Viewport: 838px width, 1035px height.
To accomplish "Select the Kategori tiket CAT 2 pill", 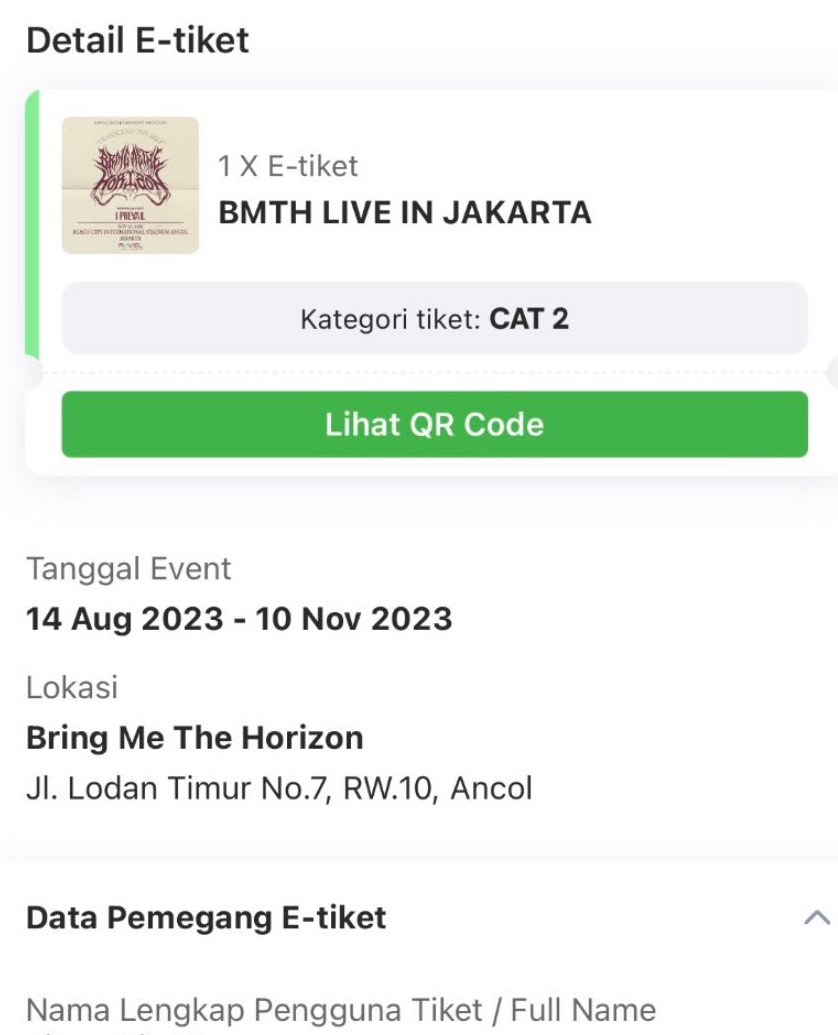I will (435, 318).
